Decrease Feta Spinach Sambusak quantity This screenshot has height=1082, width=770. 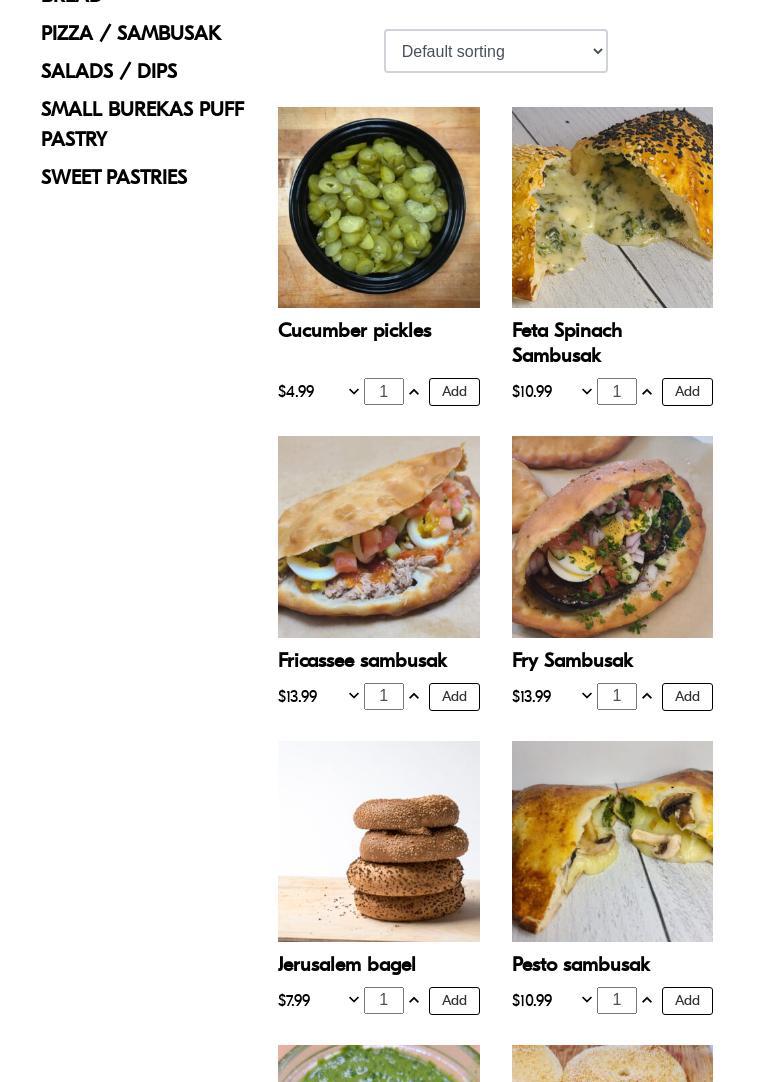(x=587, y=392)
